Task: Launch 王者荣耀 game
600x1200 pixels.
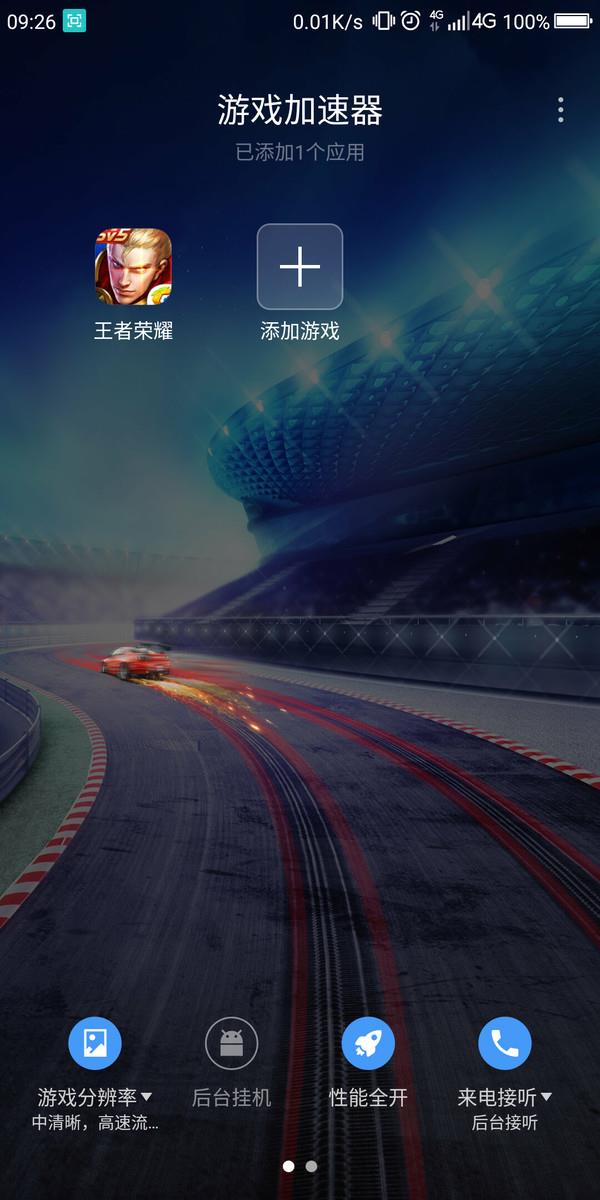Action: tap(133, 267)
